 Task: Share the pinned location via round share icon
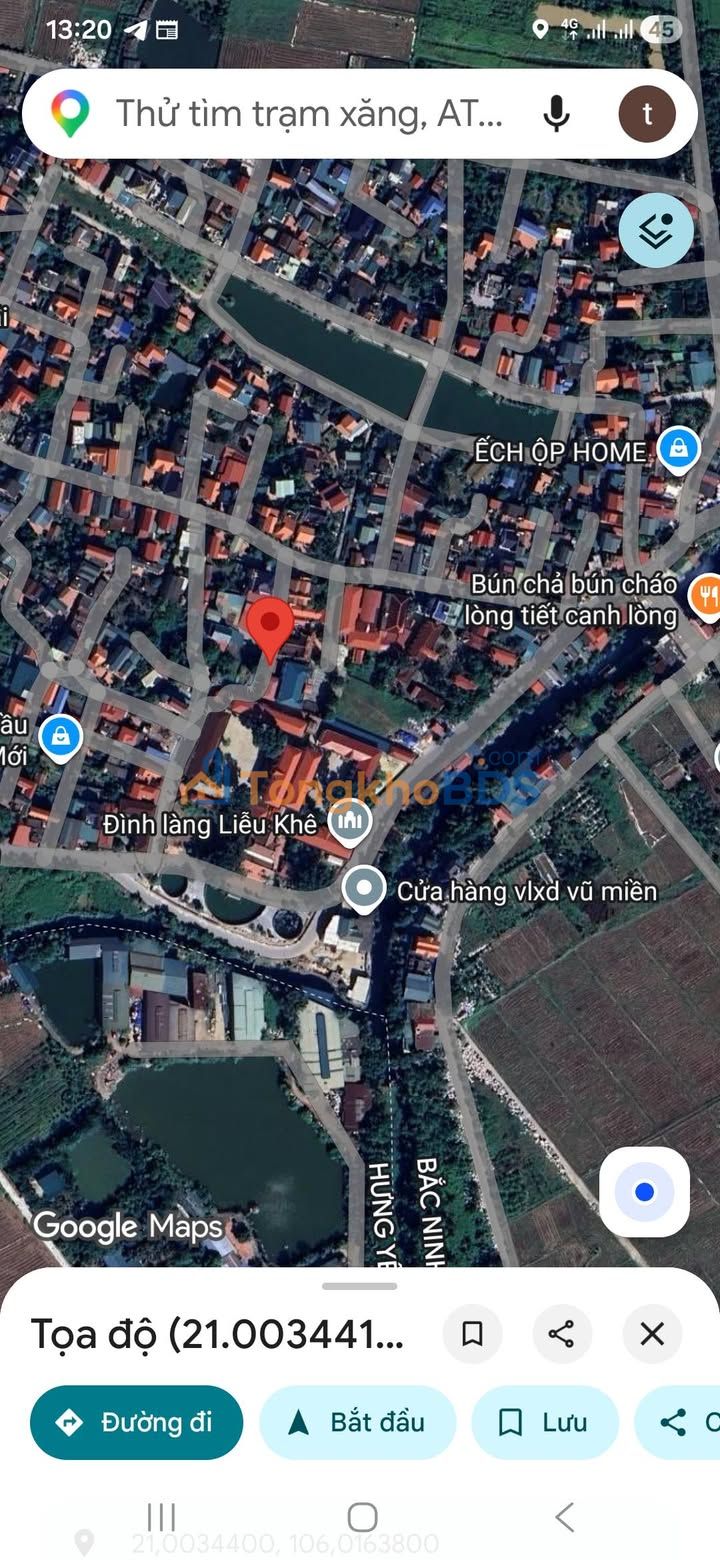[x=562, y=1333]
